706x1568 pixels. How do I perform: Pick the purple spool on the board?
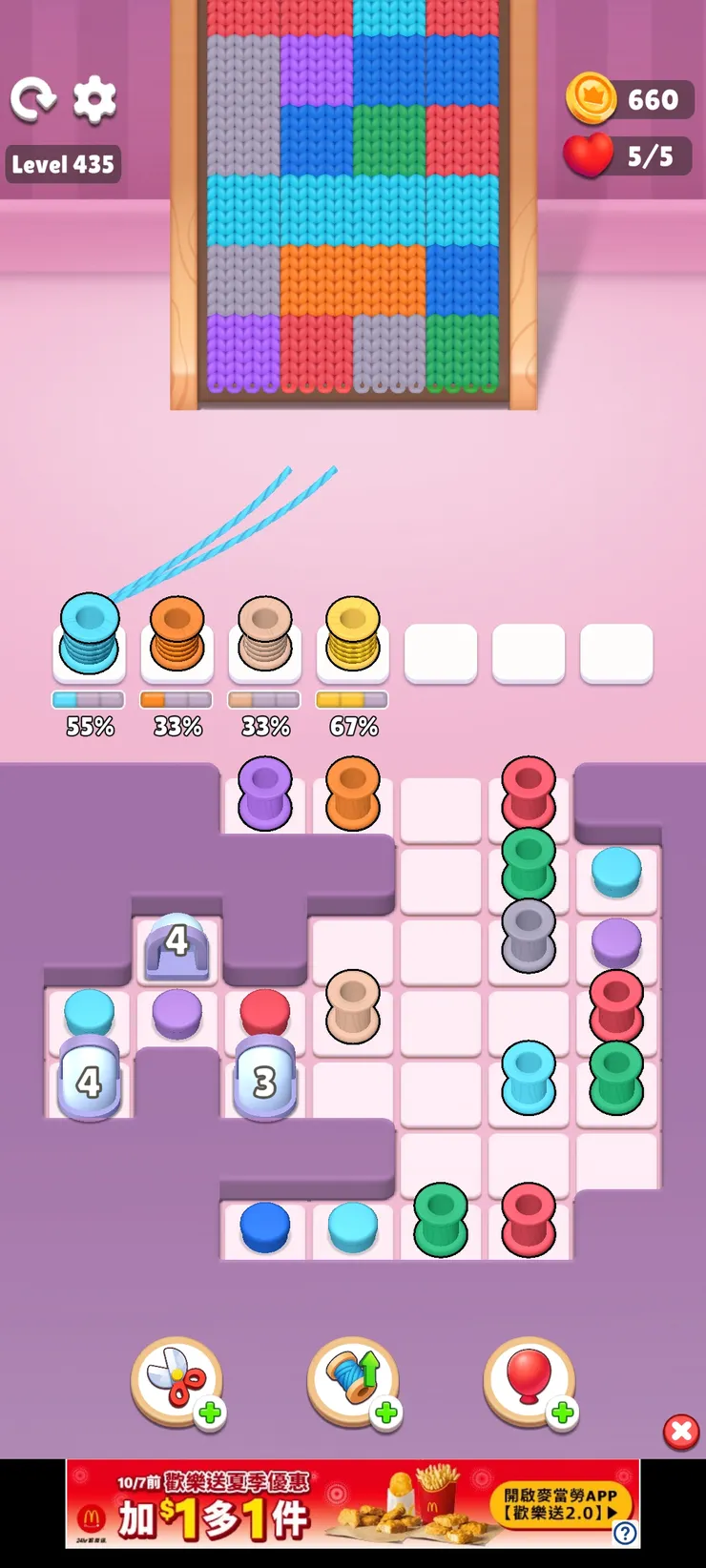point(265,794)
